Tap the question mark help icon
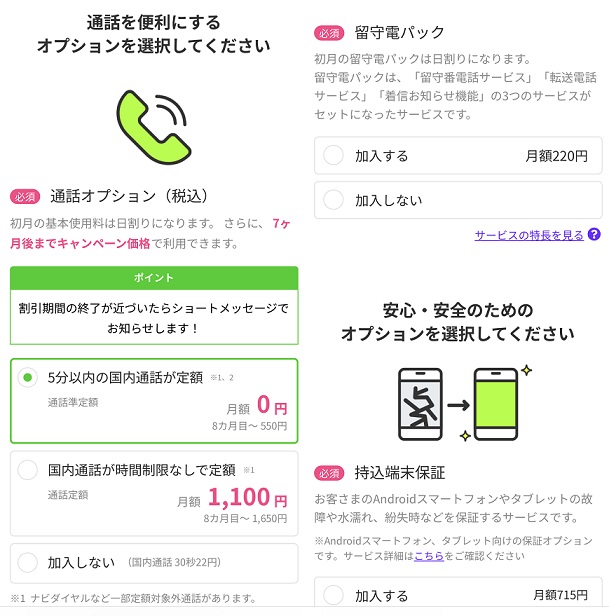Viewport: 609px width, 616px height. pyautogui.click(x=594, y=235)
